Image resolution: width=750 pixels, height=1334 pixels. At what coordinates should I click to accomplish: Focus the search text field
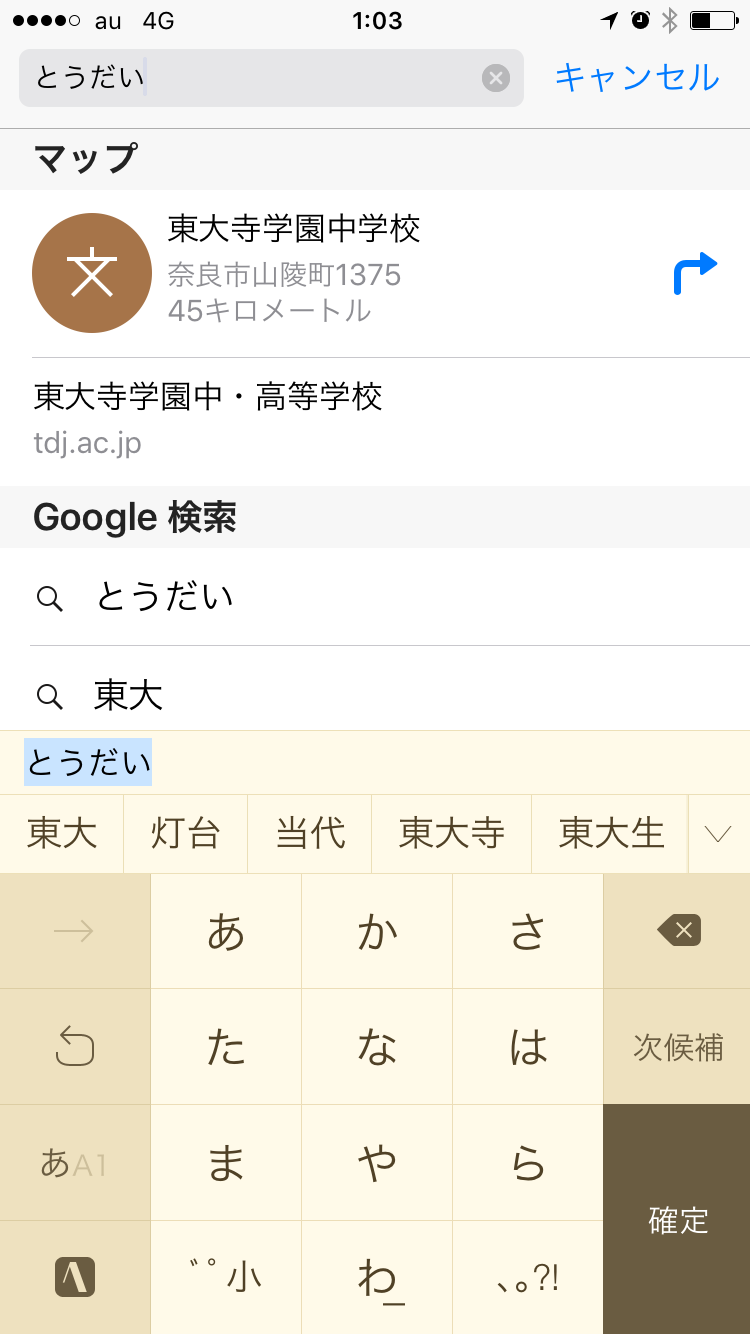coord(250,78)
